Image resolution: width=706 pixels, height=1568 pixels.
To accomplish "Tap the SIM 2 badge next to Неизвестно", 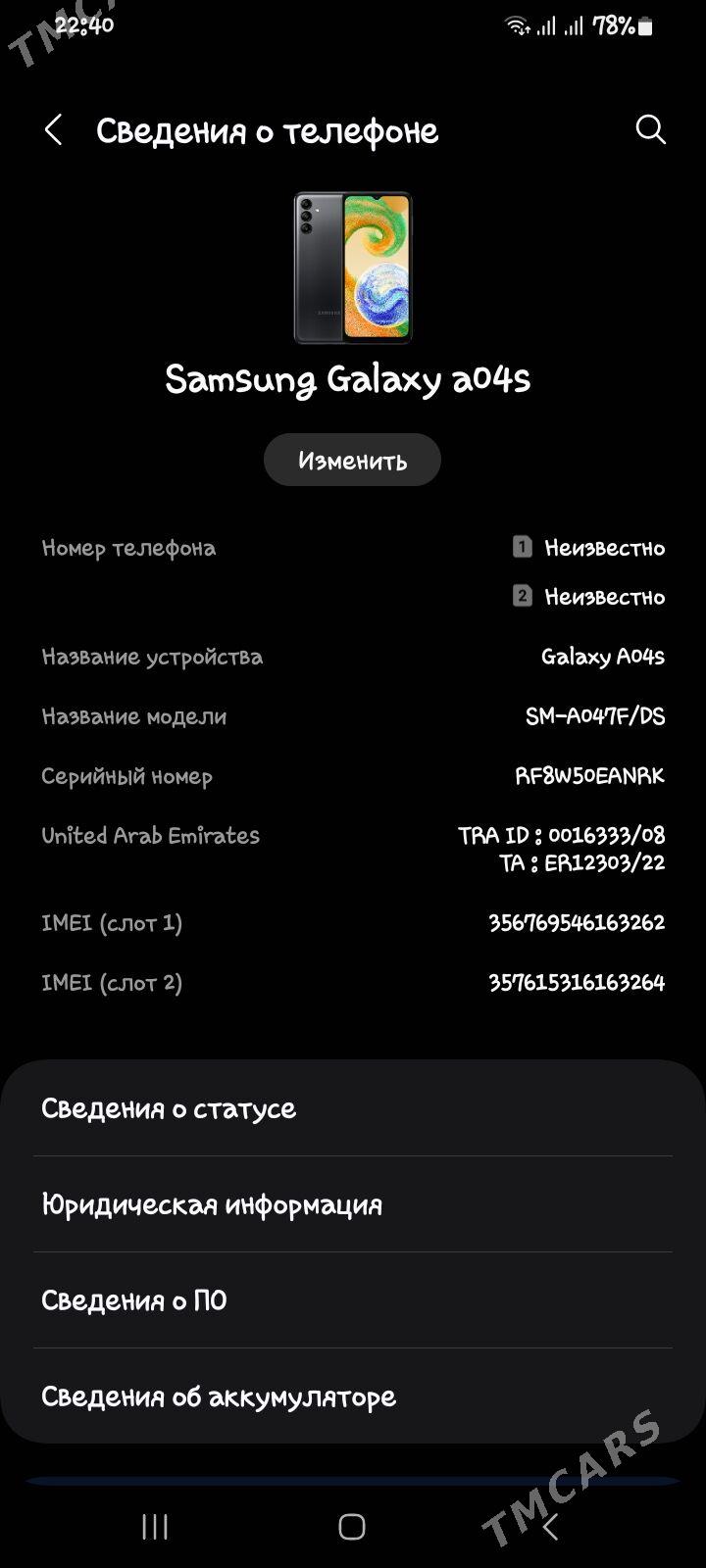I will pyautogui.click(x=523, y=596).
